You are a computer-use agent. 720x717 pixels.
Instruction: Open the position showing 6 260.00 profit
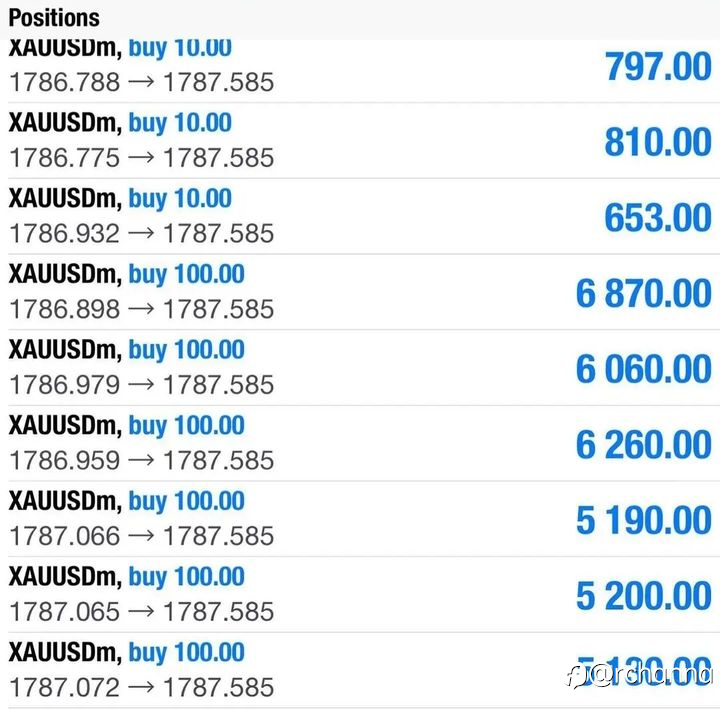[360, 443]
